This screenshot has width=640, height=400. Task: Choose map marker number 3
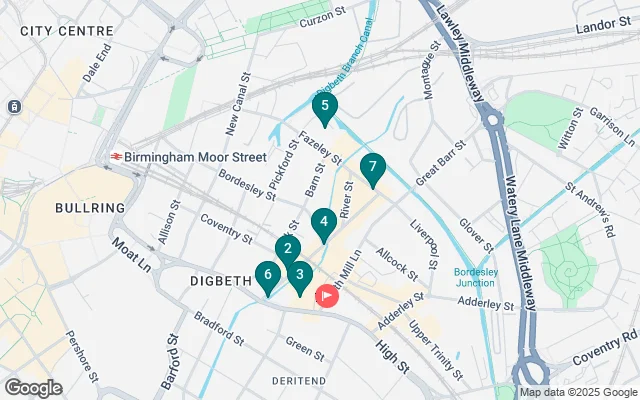[x=299, y=275]
